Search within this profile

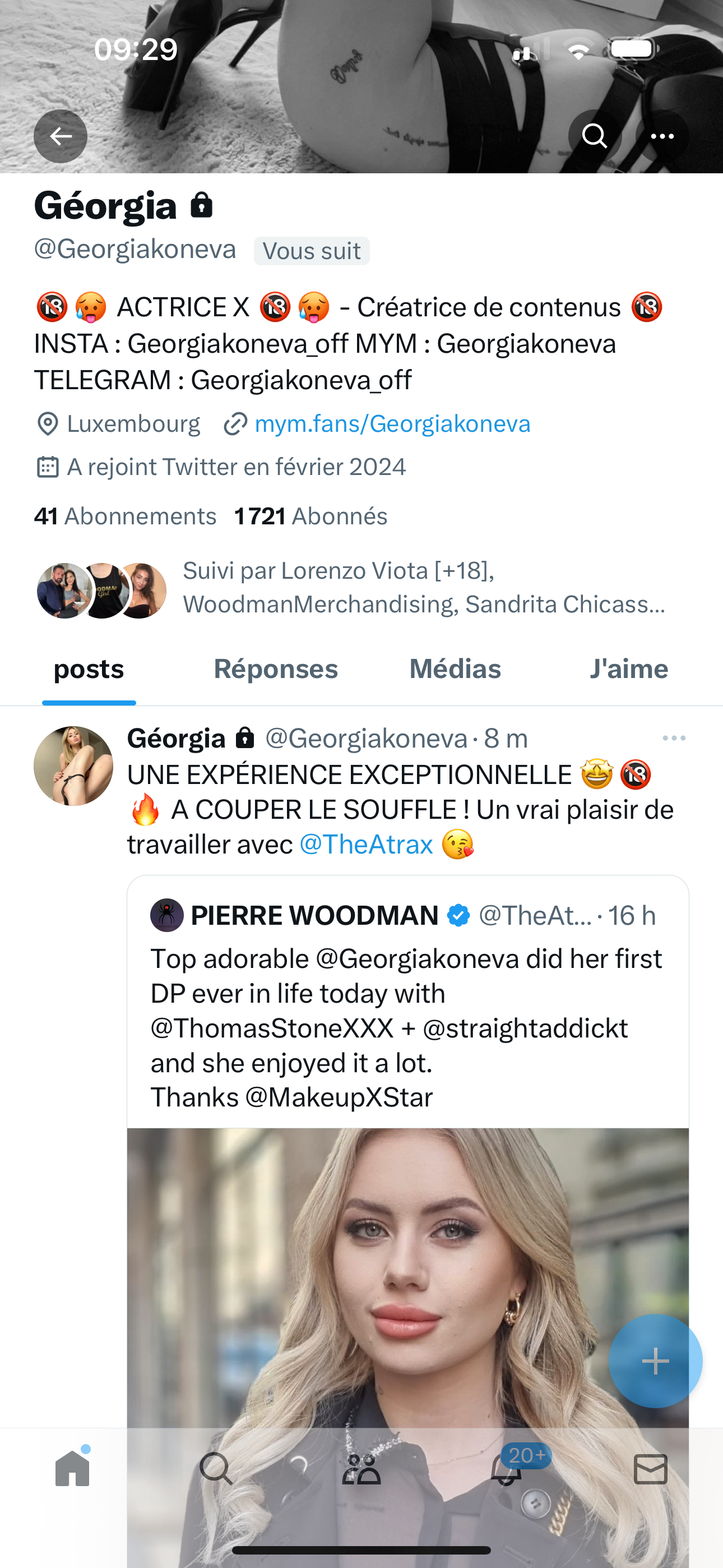(595, 136)
